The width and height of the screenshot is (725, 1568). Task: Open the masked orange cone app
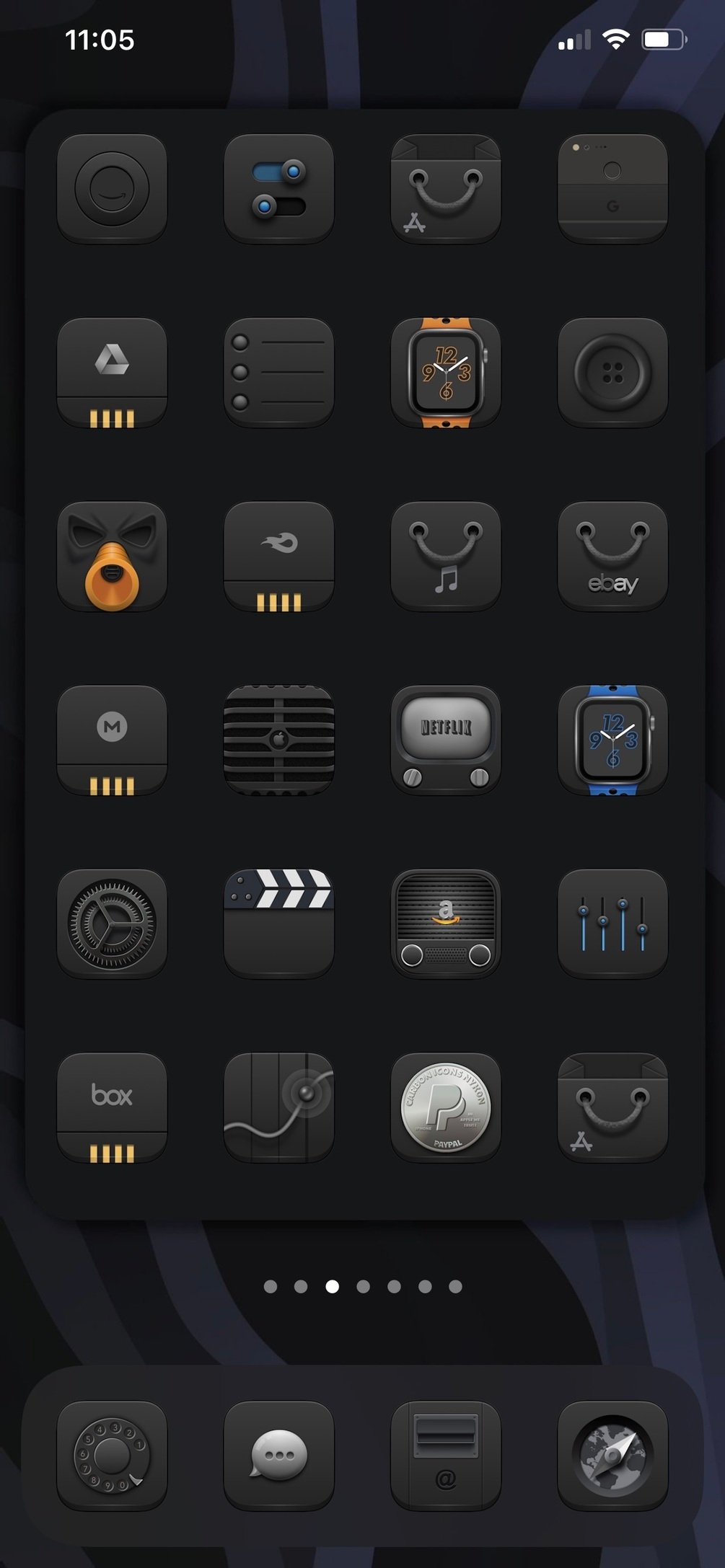pos(112,556)
